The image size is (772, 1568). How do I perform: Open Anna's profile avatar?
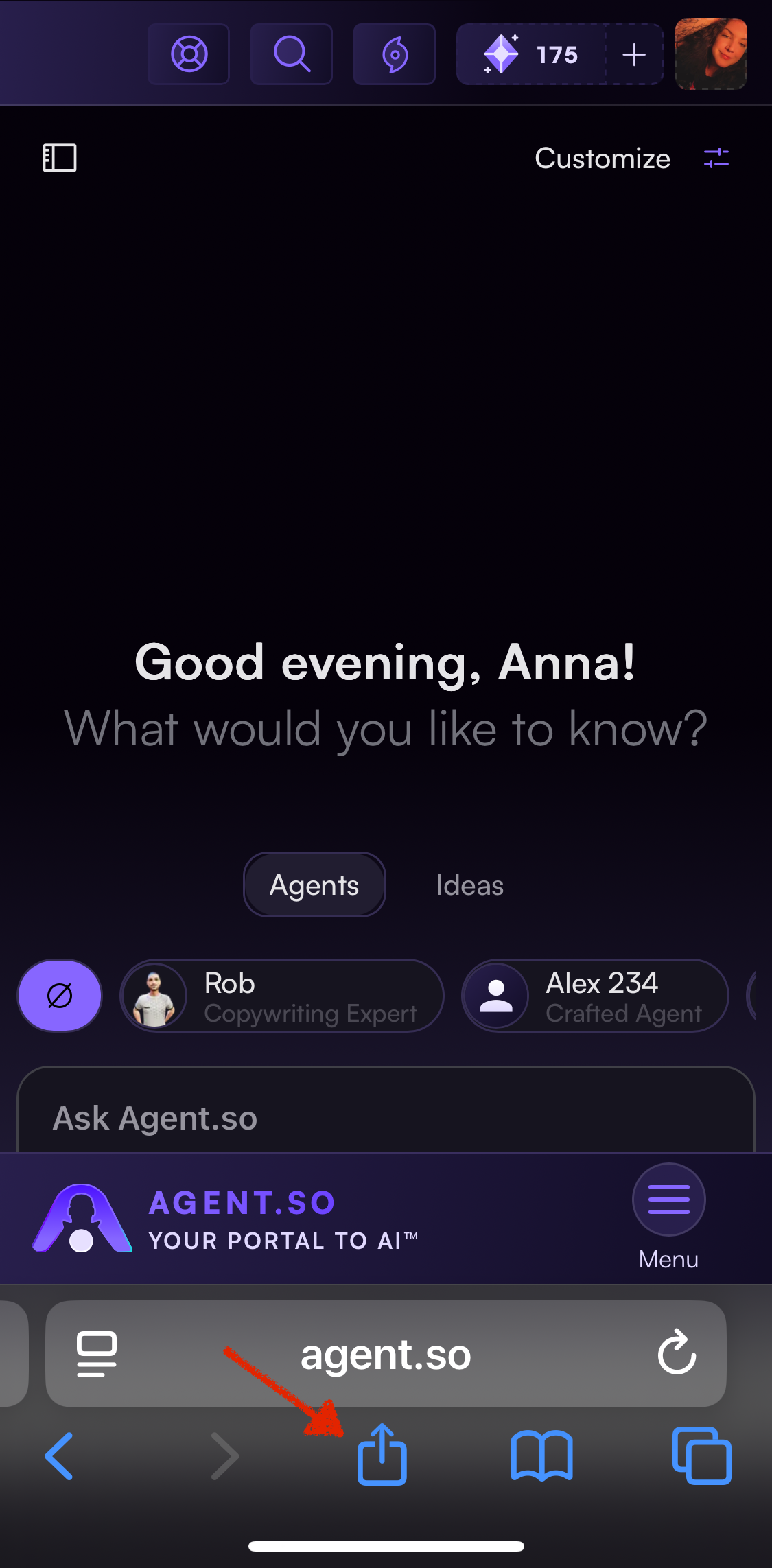711,54
